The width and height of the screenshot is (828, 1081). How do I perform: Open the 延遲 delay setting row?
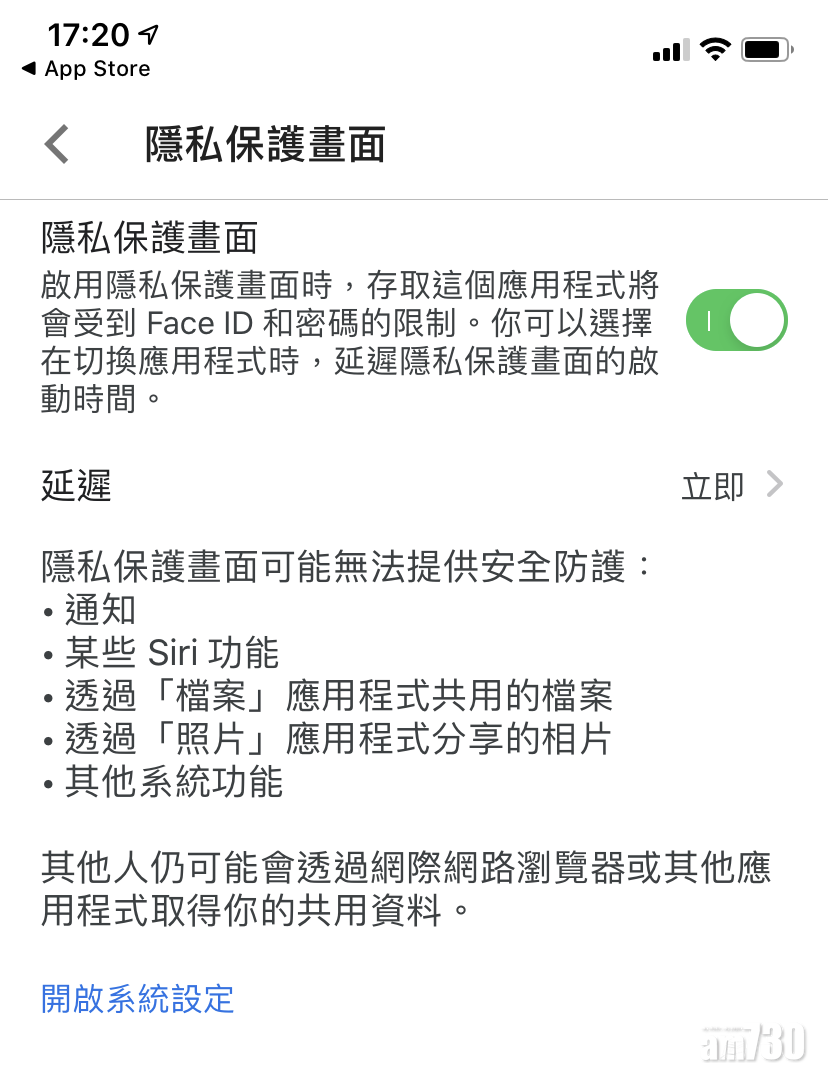(412, 486)
